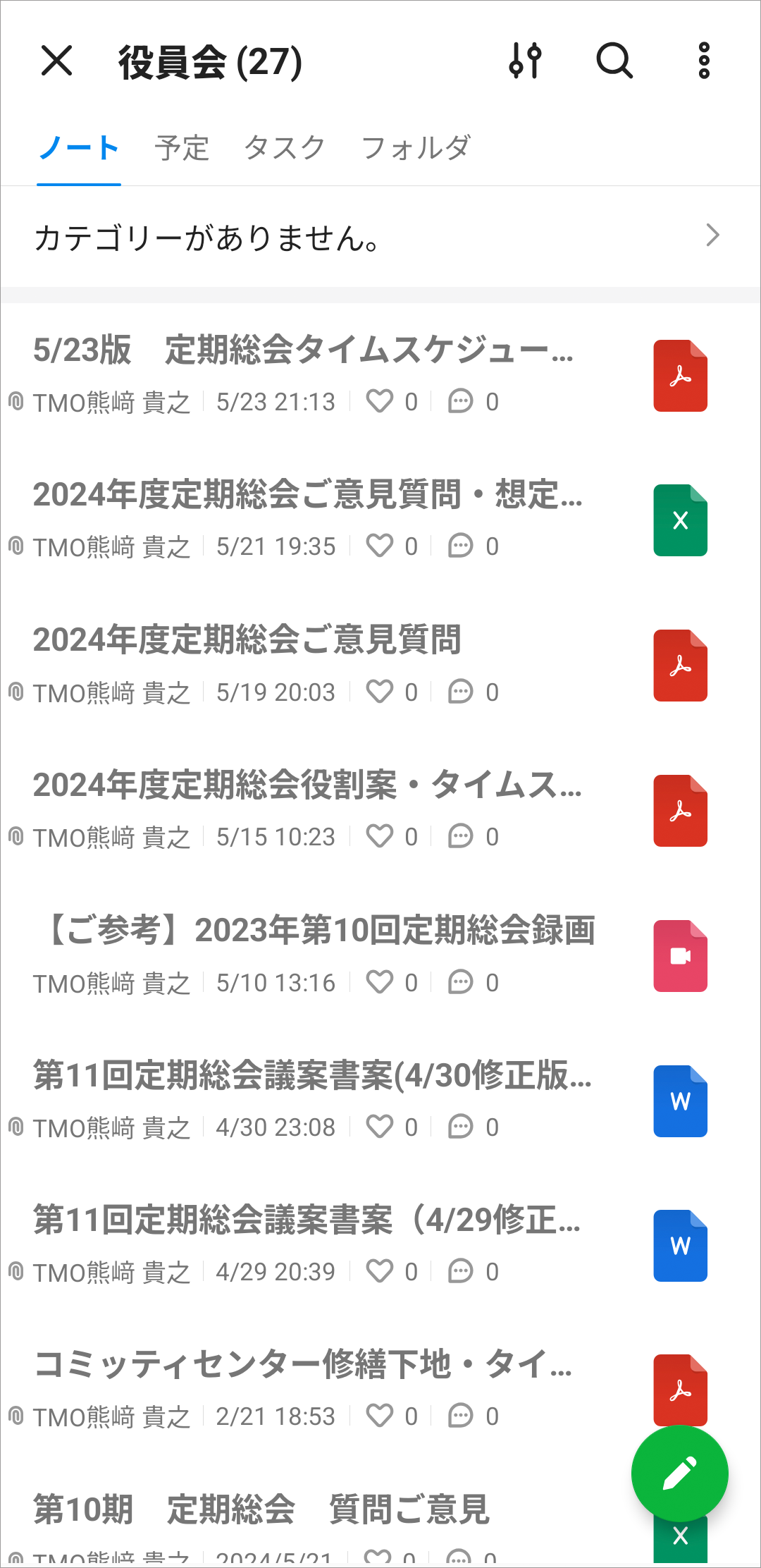
Task: Switch to the 予定 tab
Action: (x=182, y=148)
